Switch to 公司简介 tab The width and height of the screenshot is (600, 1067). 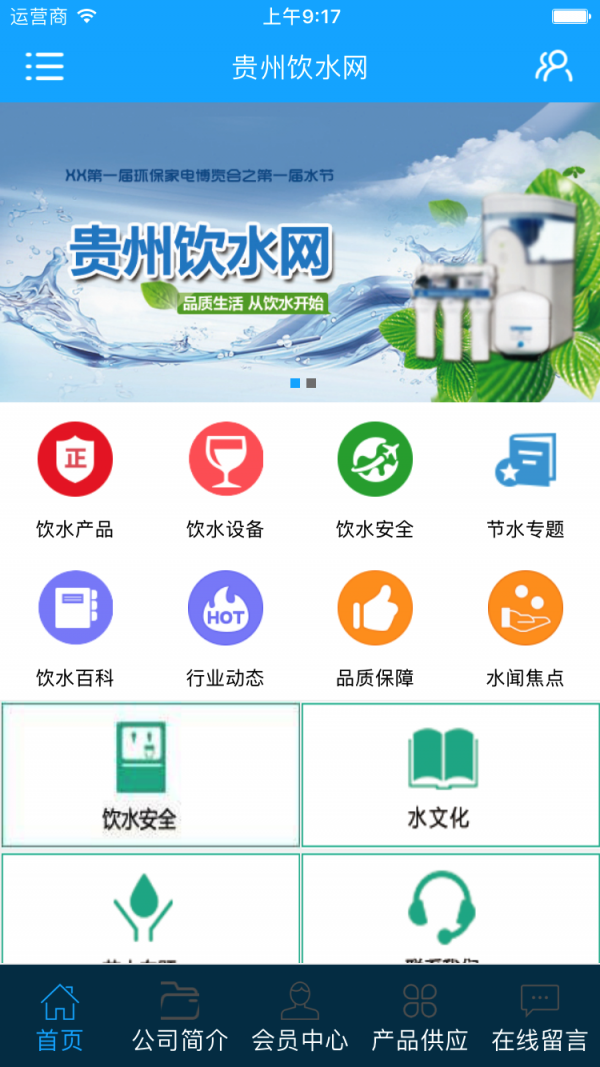(x=180, y=1016)
